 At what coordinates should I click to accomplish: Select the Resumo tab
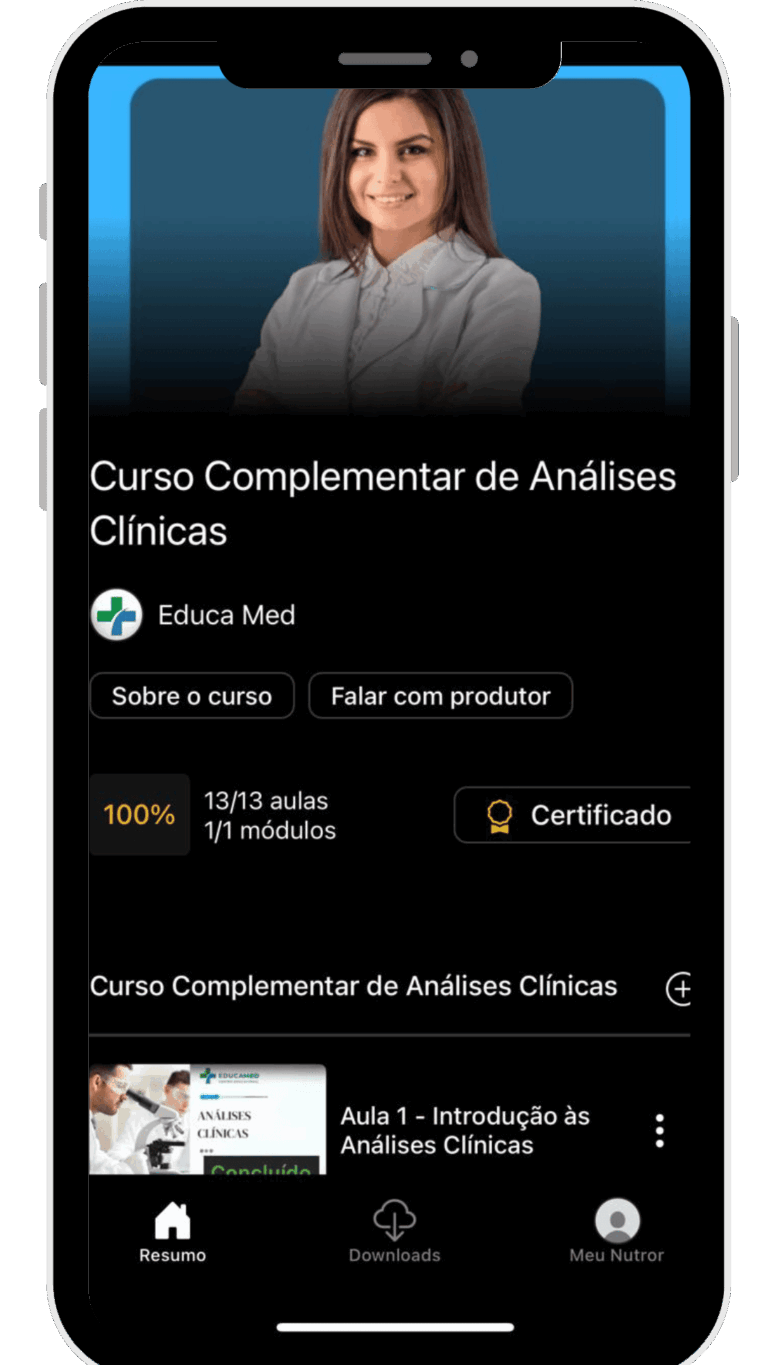(x=172, y=1232)
